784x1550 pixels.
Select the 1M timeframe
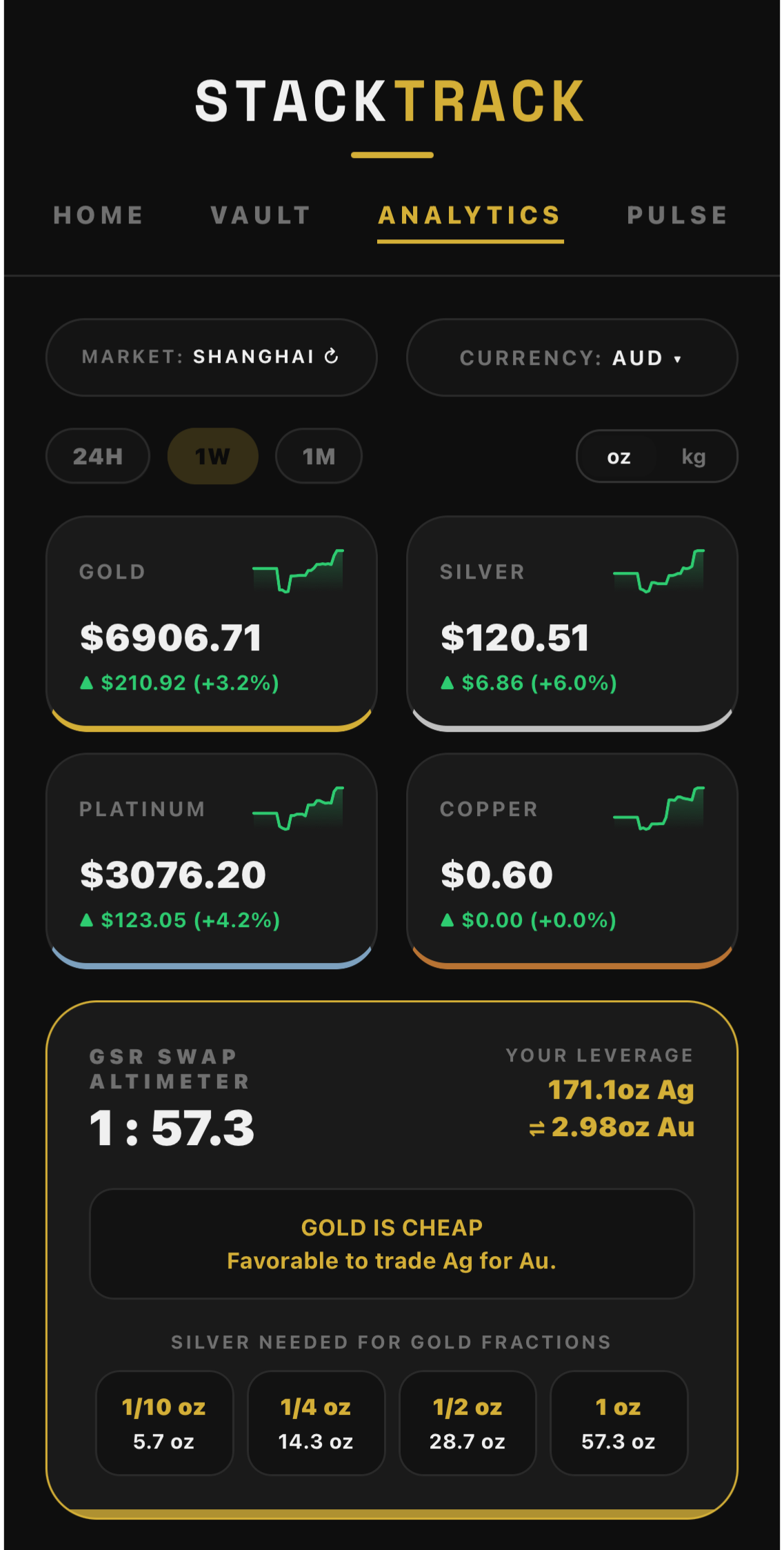pyautogui.click(x=318, y=456)
